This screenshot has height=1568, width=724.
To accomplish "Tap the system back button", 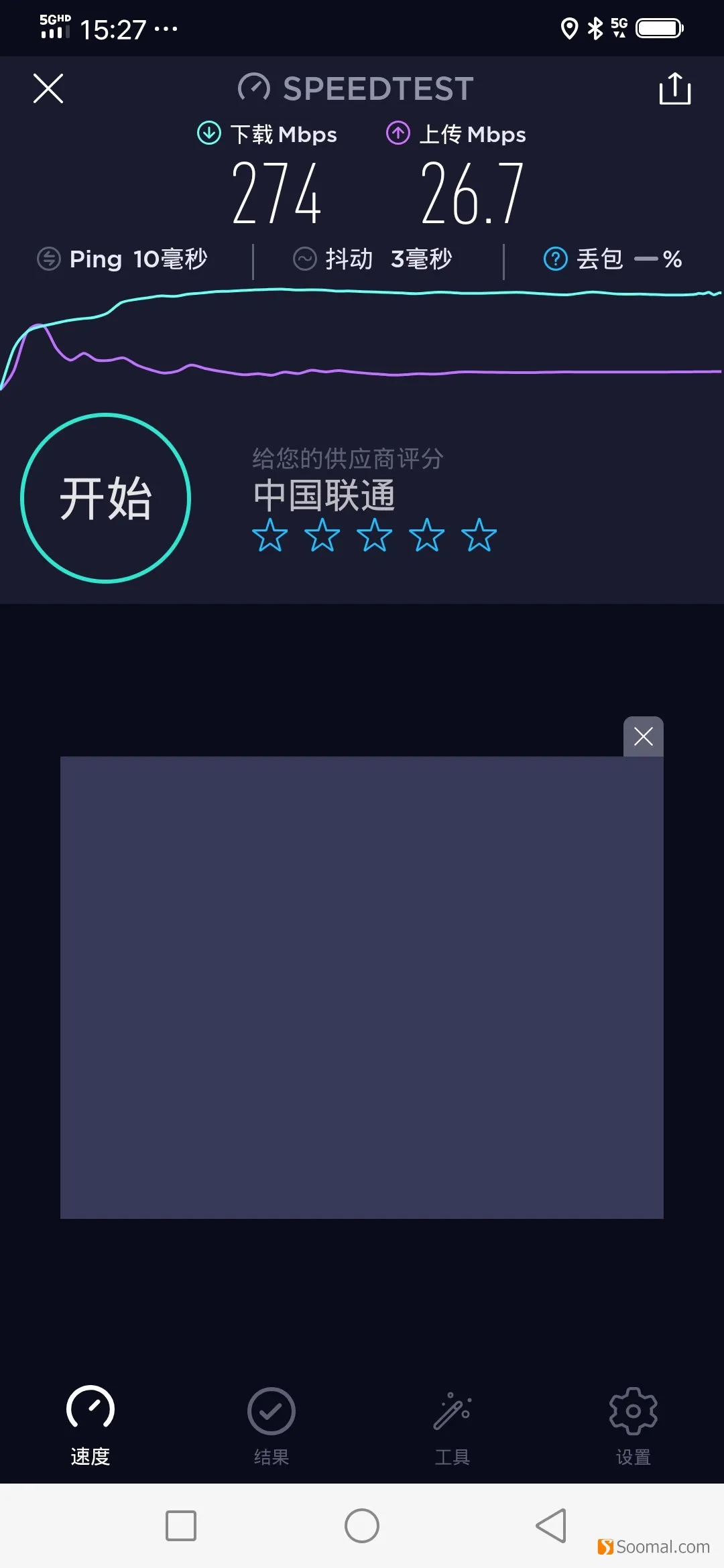I will [x=551, y=1526].
